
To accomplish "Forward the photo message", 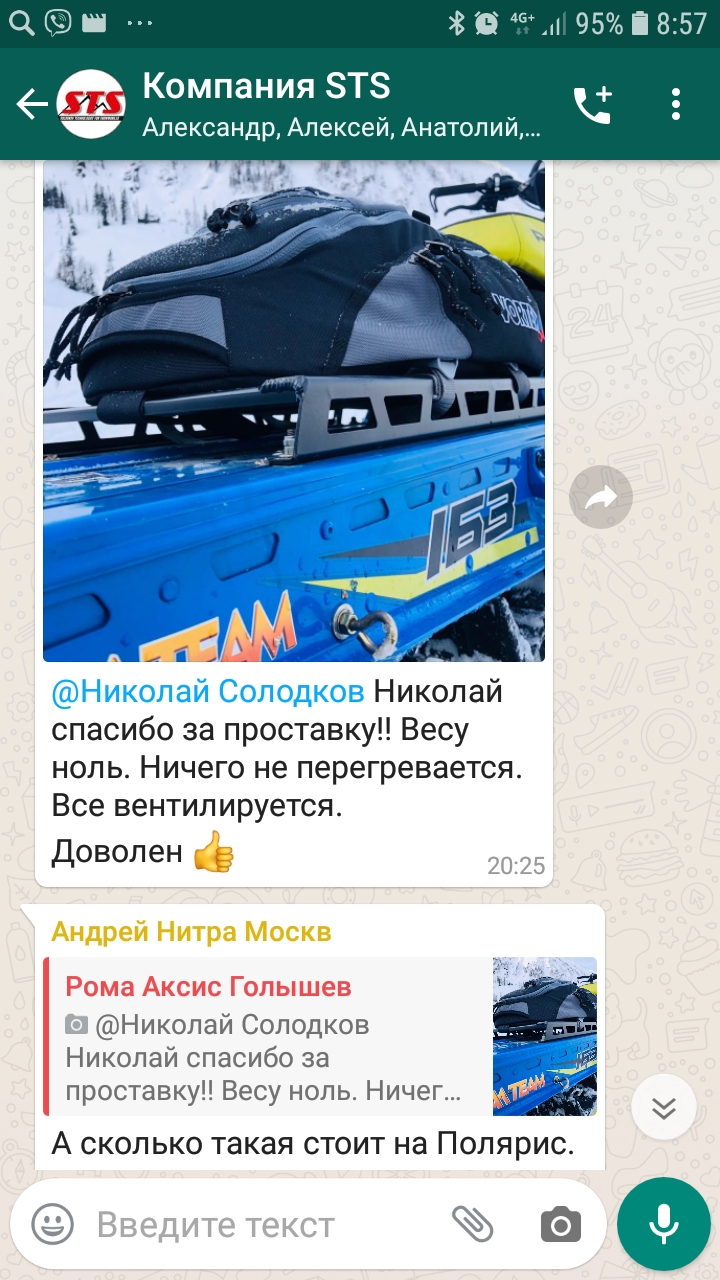I will click(601, 497).
